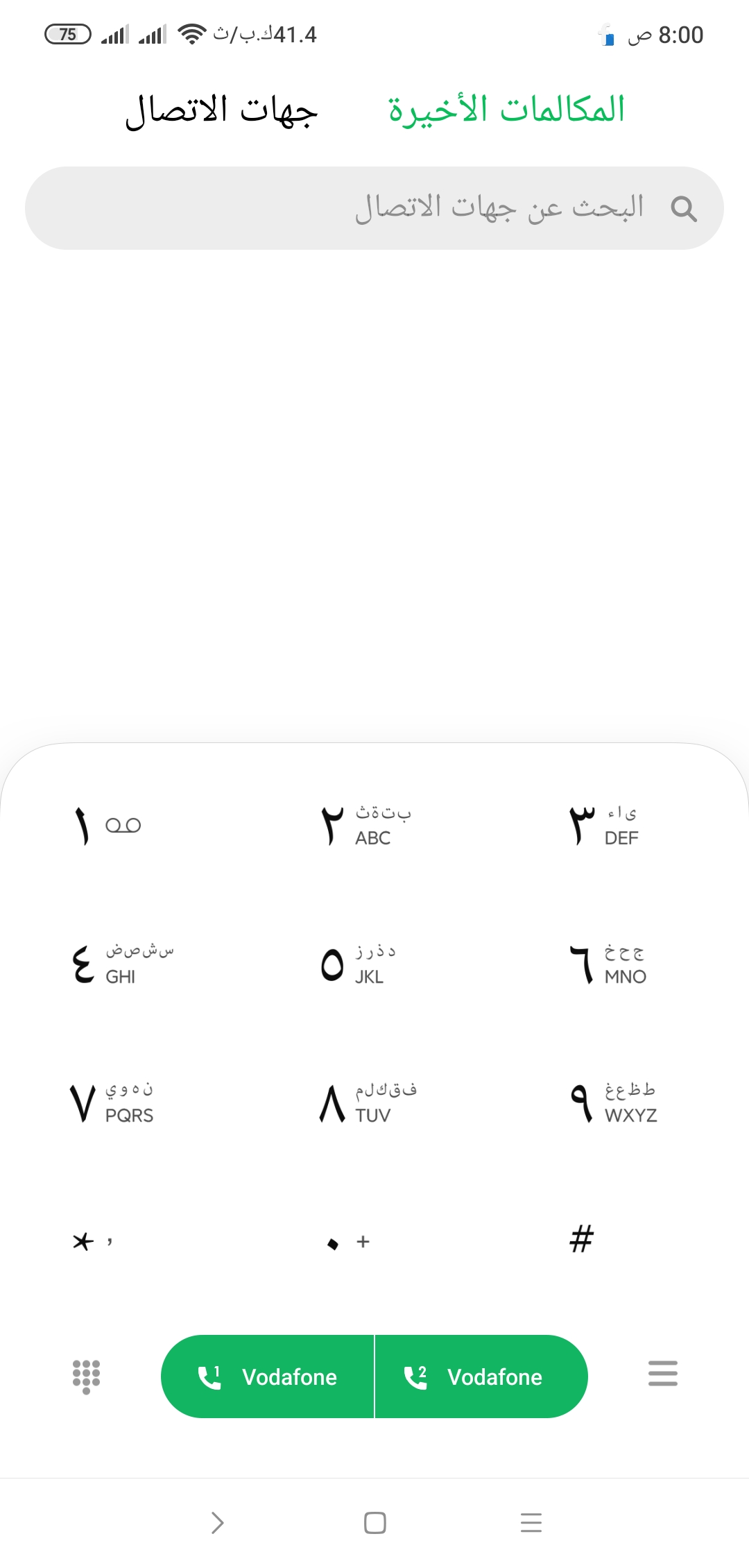Tap the contacts search field
Screen dimensions: 749x1568
(374, 208)
